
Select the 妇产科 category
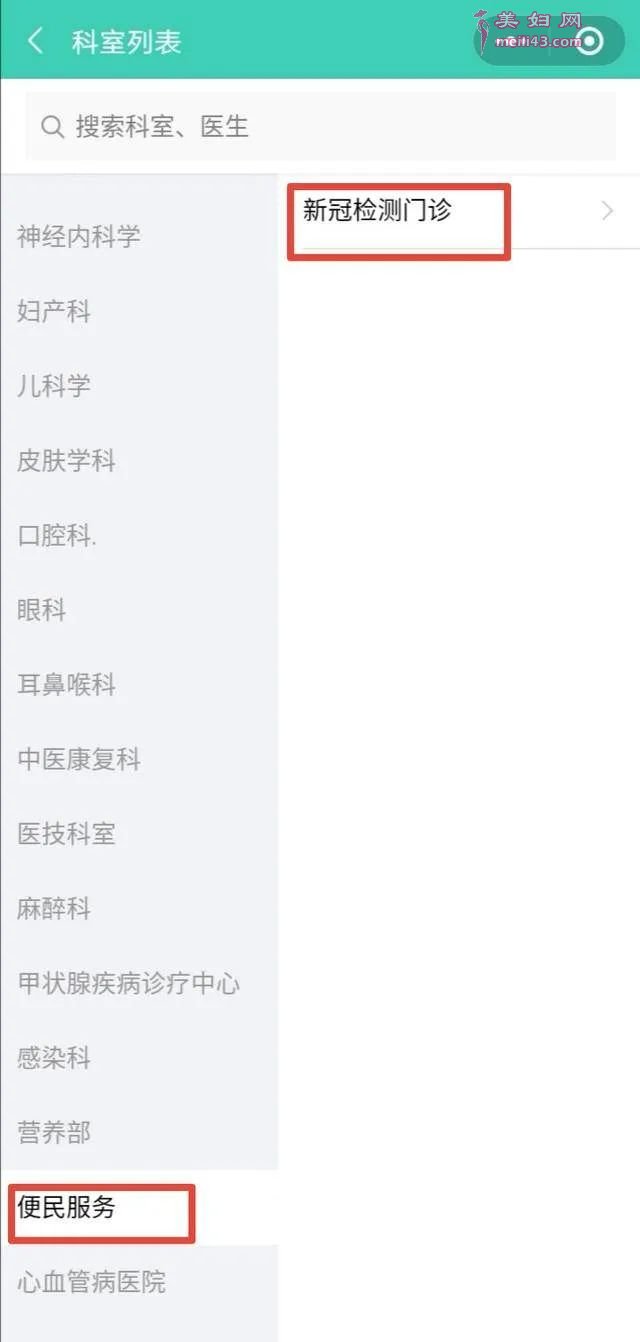point(55,312)
